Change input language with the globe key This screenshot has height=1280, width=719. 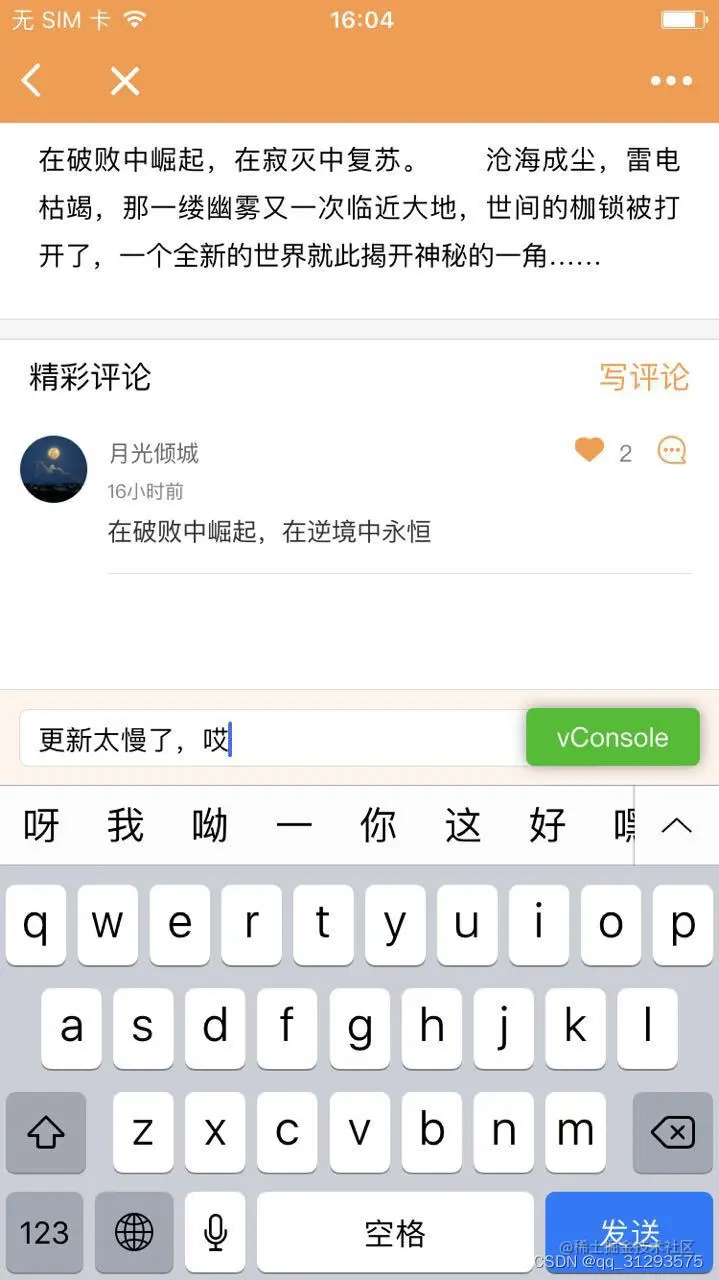click(134, 1231)
